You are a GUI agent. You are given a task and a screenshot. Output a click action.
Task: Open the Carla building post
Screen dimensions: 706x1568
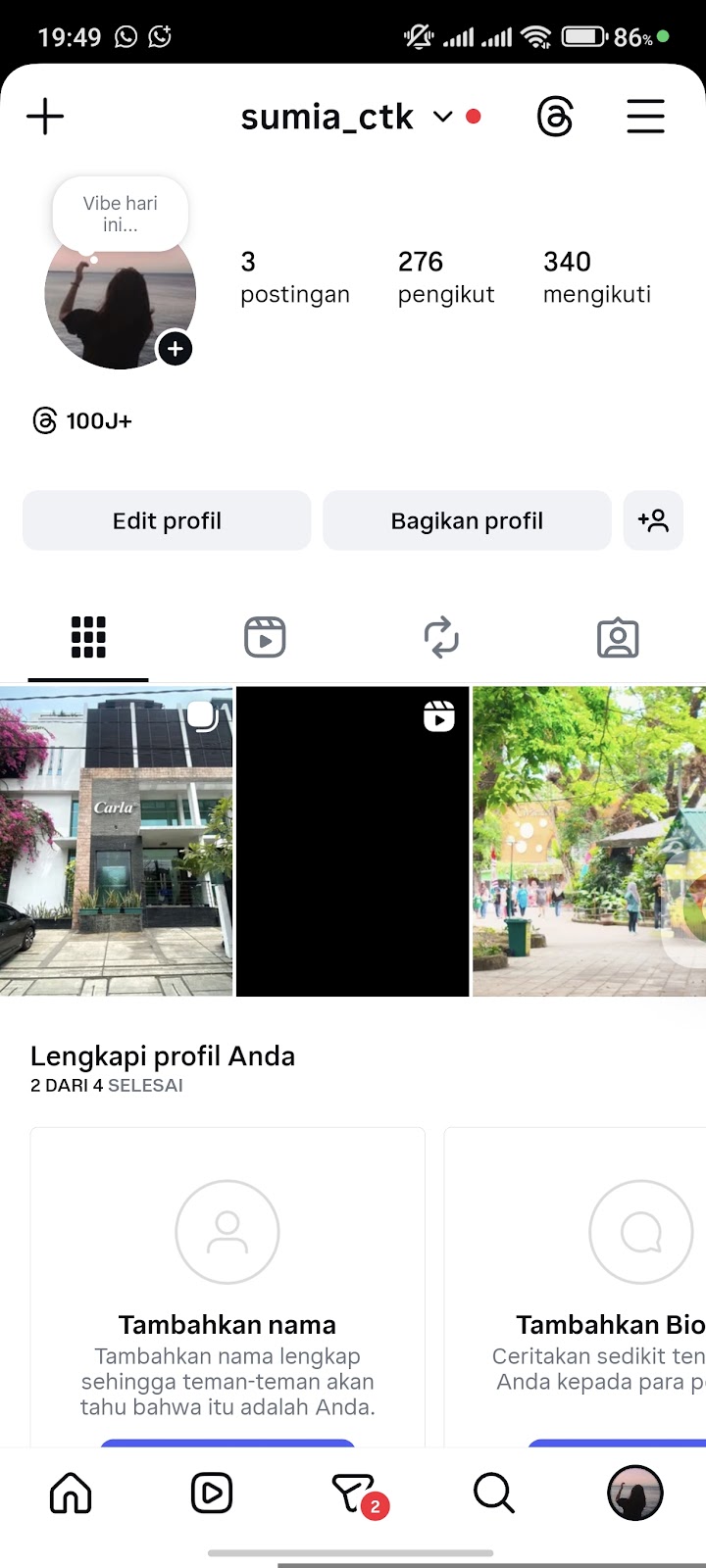[116, 841]
